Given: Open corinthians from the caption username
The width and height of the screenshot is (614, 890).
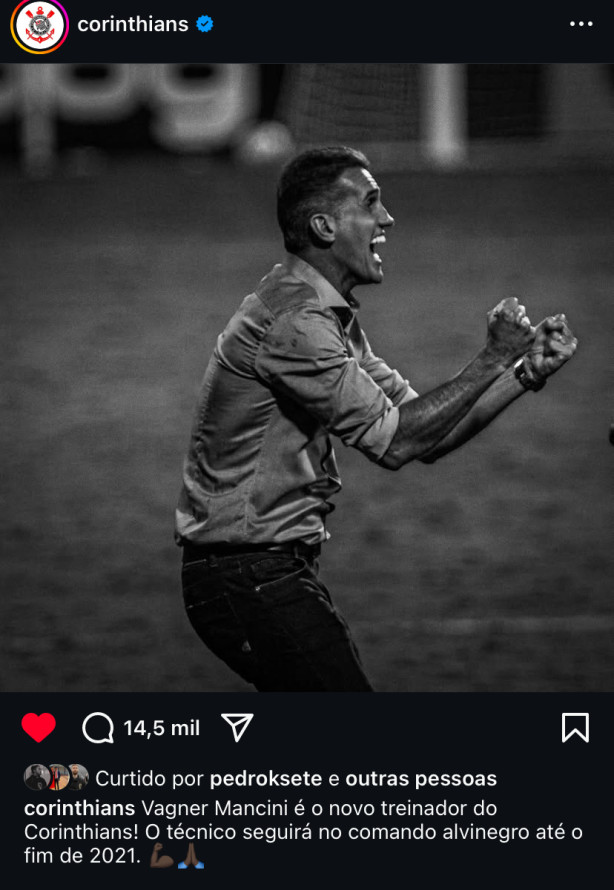Looking at the screenshot, I should click(80, 807).
